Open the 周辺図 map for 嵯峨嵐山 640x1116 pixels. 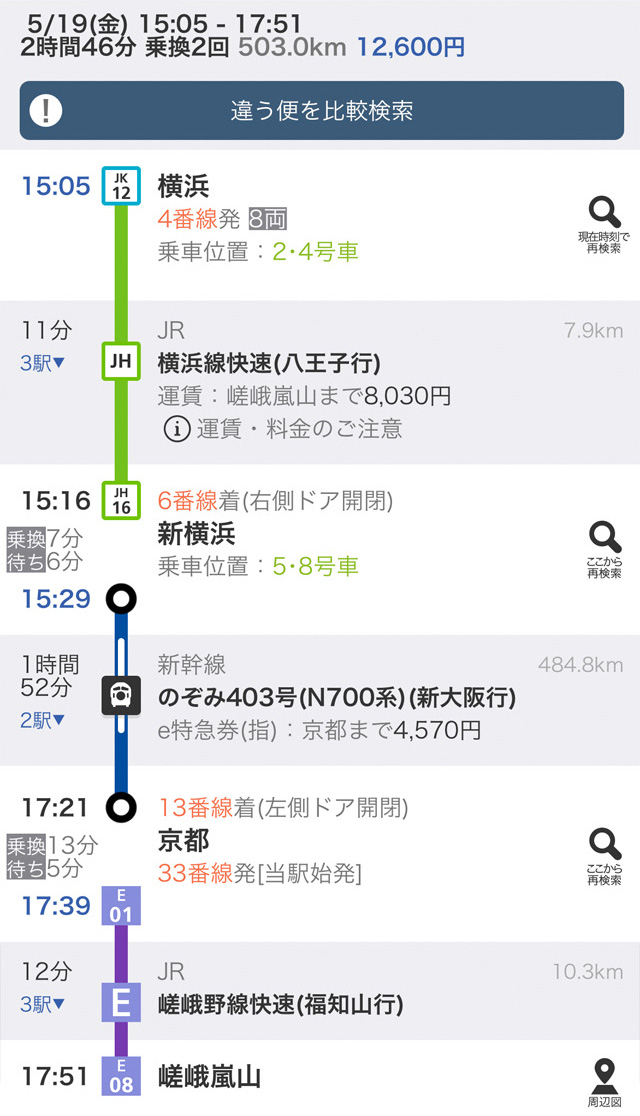[x=603, y=1083]
